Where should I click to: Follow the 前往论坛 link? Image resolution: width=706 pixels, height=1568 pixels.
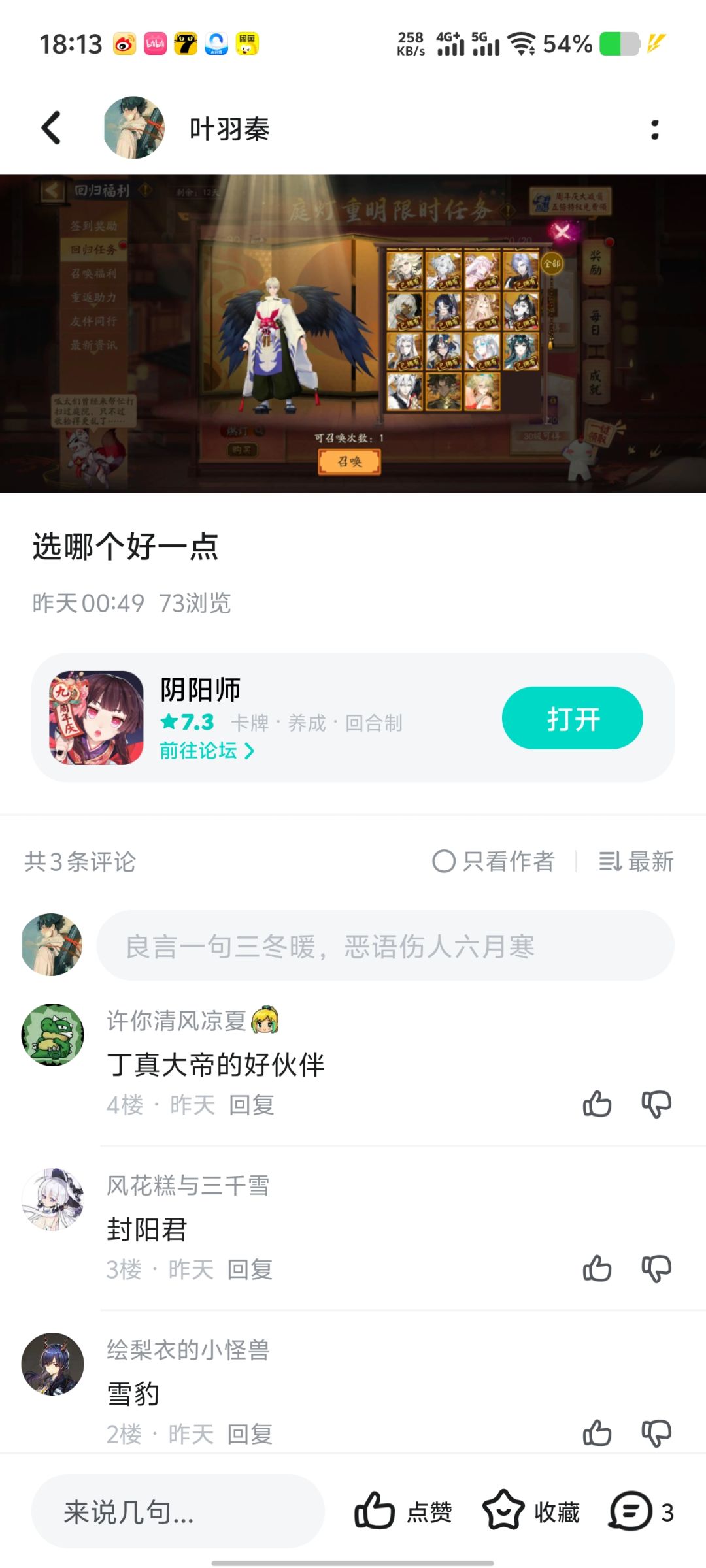click(207, 751)
